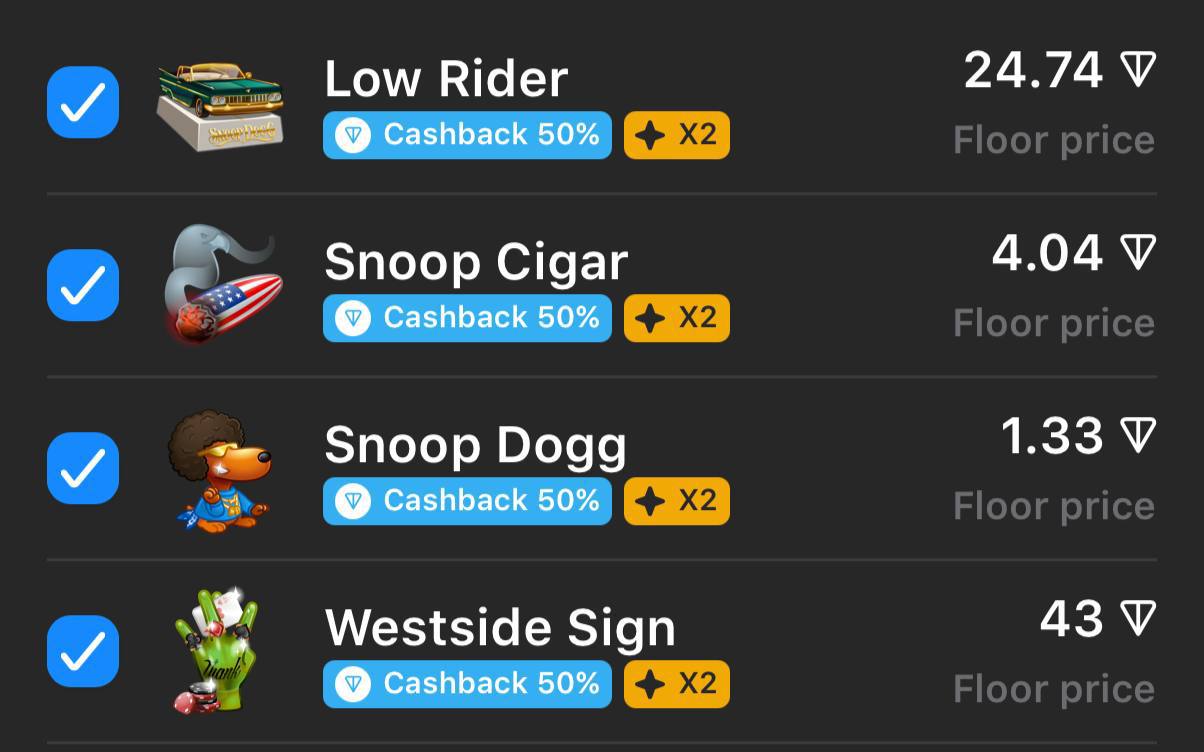Toggle the Westside Sign checkbox

(83, 651)
